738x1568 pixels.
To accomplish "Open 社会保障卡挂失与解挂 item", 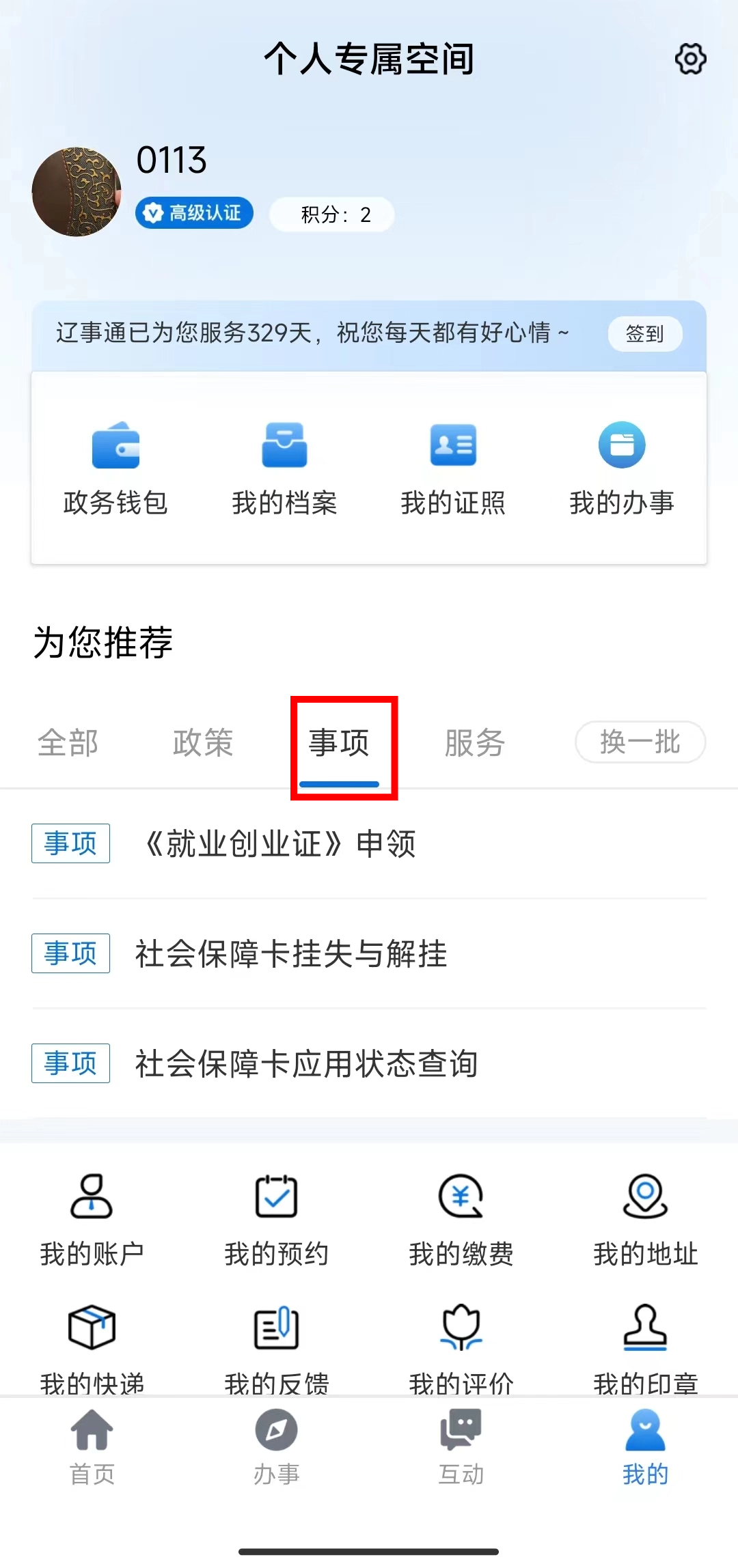I will click(x=369, y=953).
